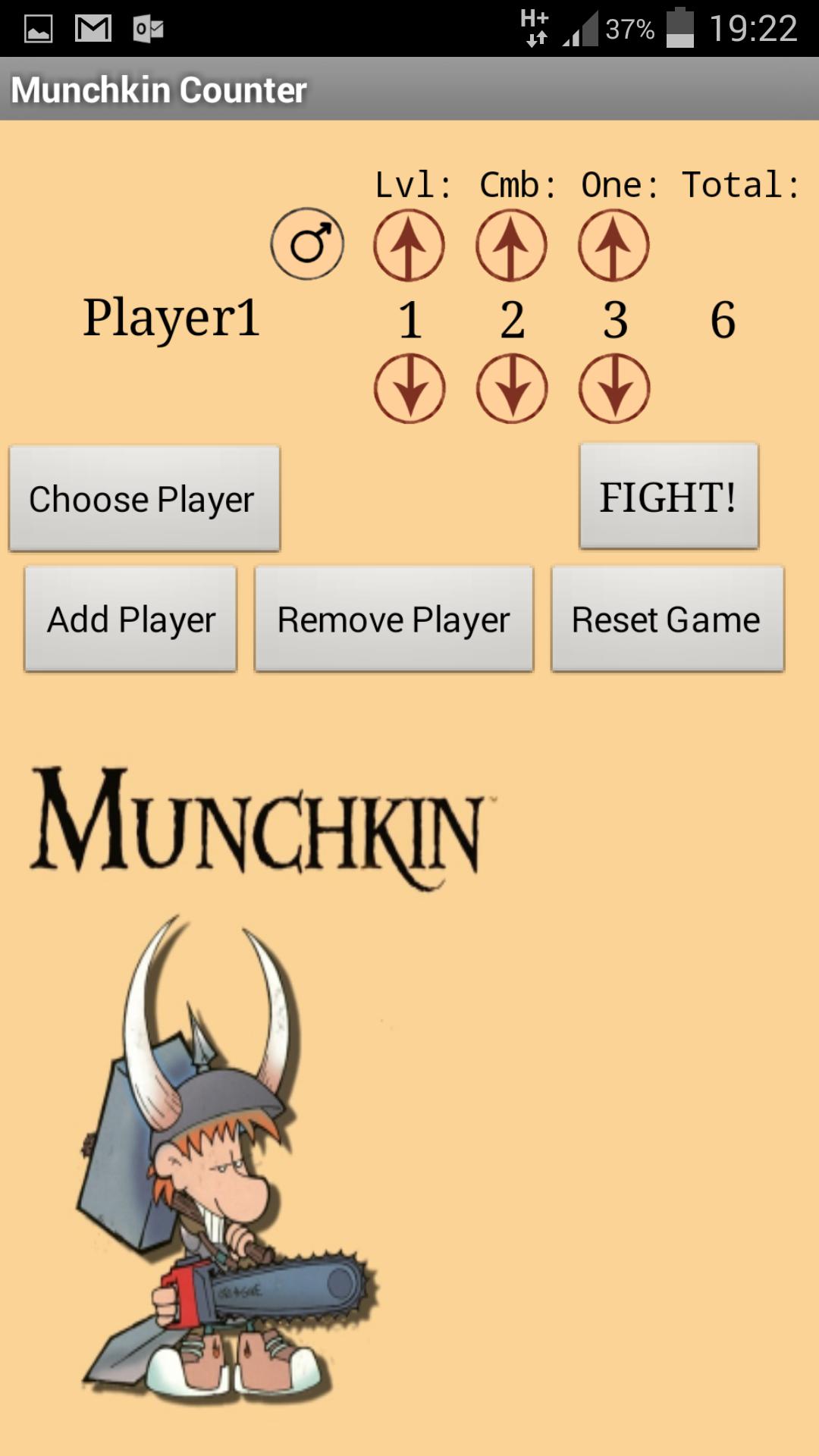Tap the Add Player button

pyautogui.click(x=130, y=619)
